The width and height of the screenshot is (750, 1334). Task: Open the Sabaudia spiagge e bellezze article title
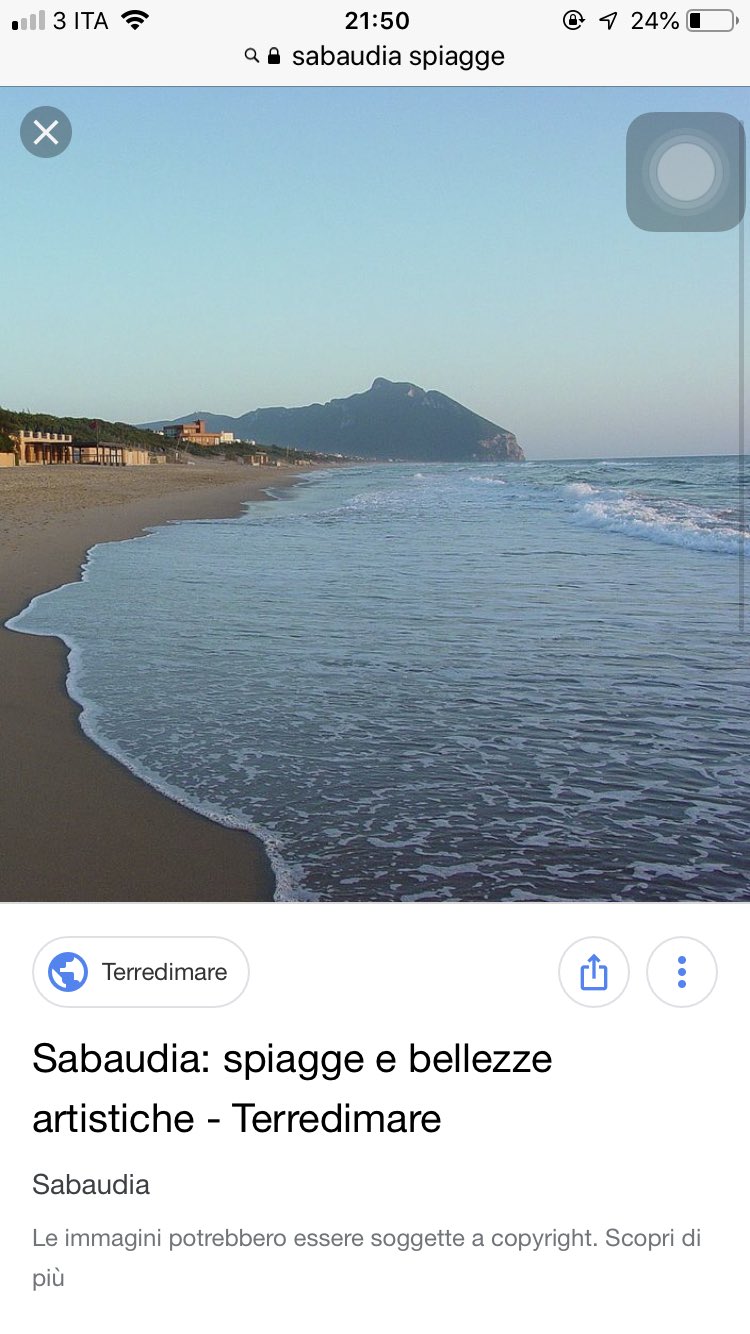(x=291, y=1088)
